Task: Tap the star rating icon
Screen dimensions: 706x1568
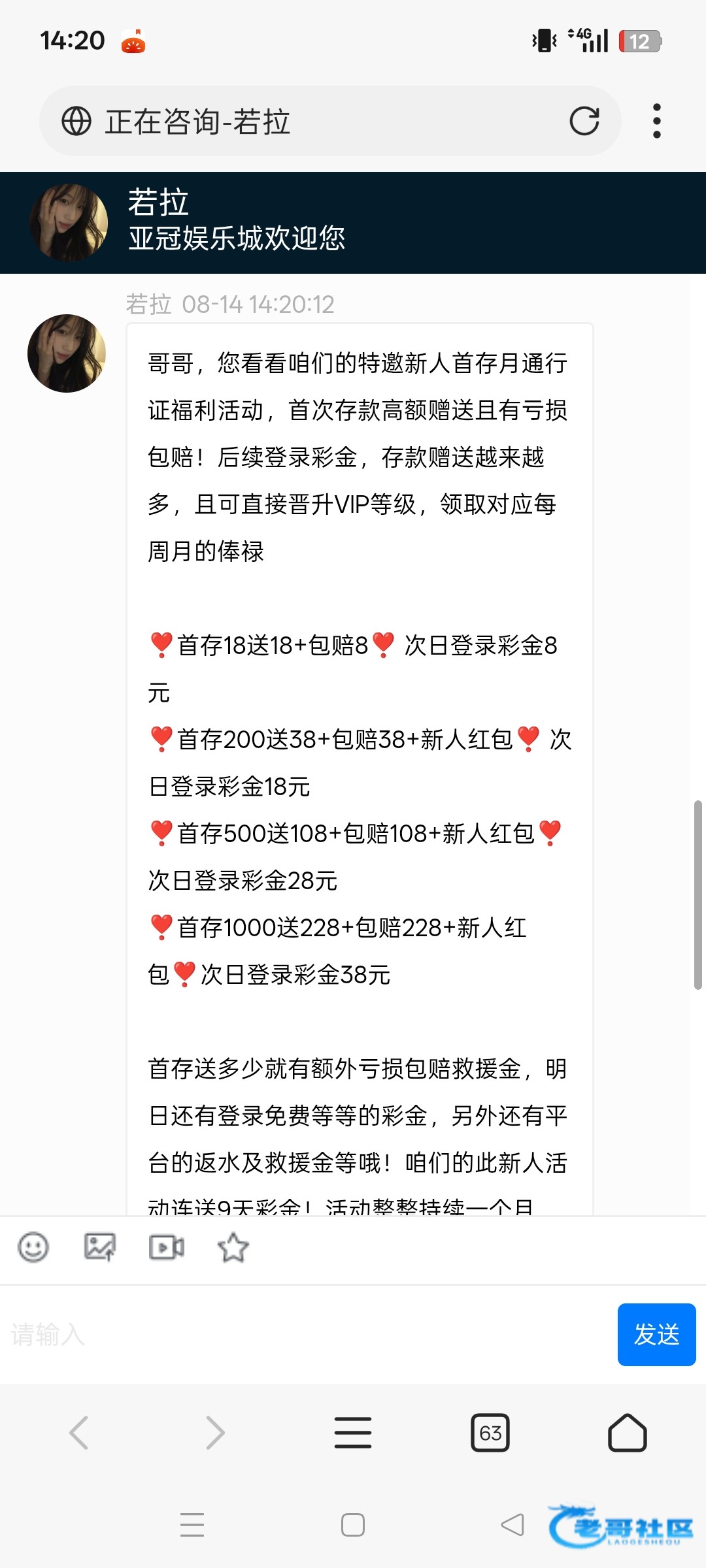Action: [233, 1247]
